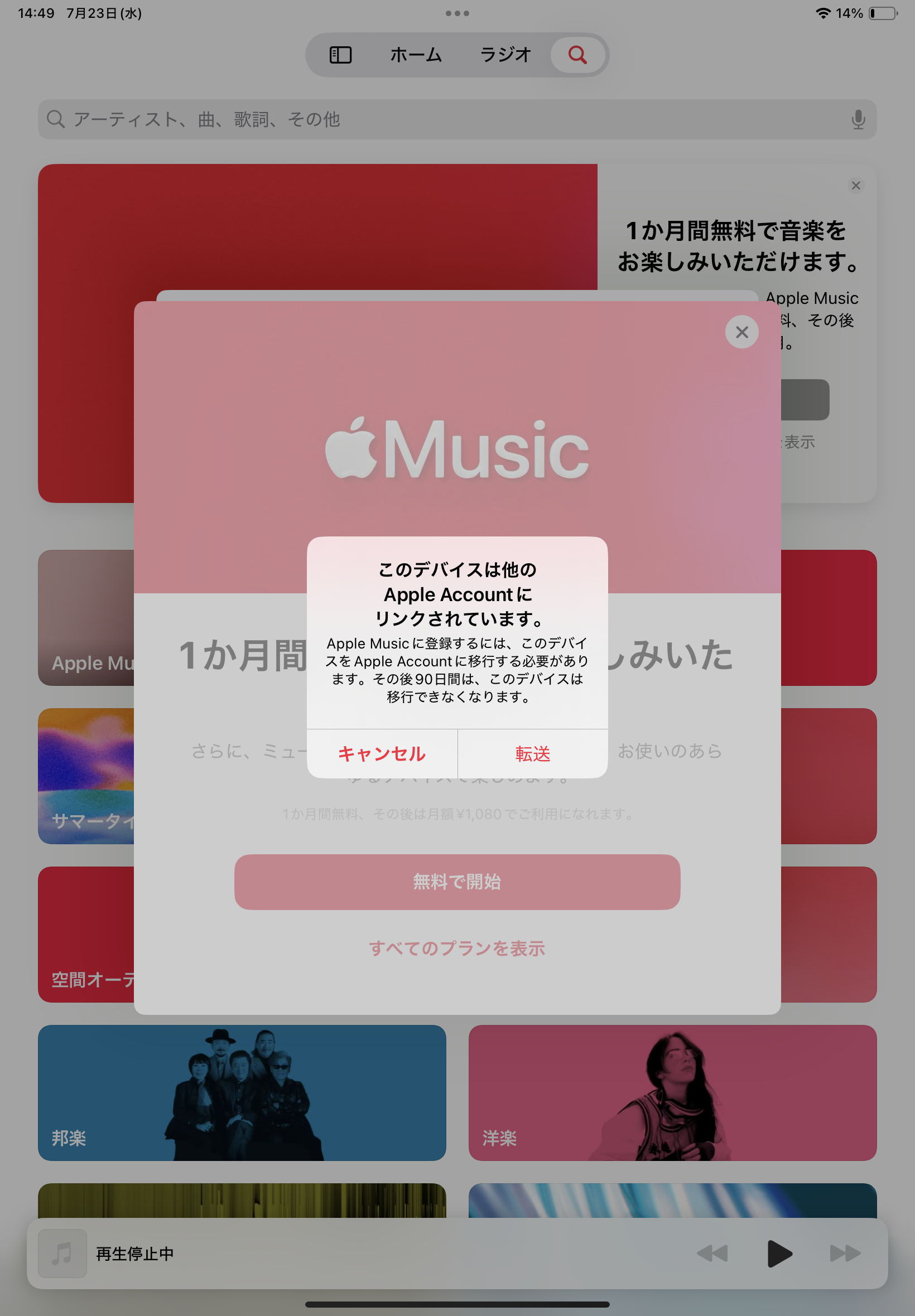The height and width of the screenshot is (1316, 915).
Task: Tap 転送 to transfer this device
Action: (x=533, y=753)
